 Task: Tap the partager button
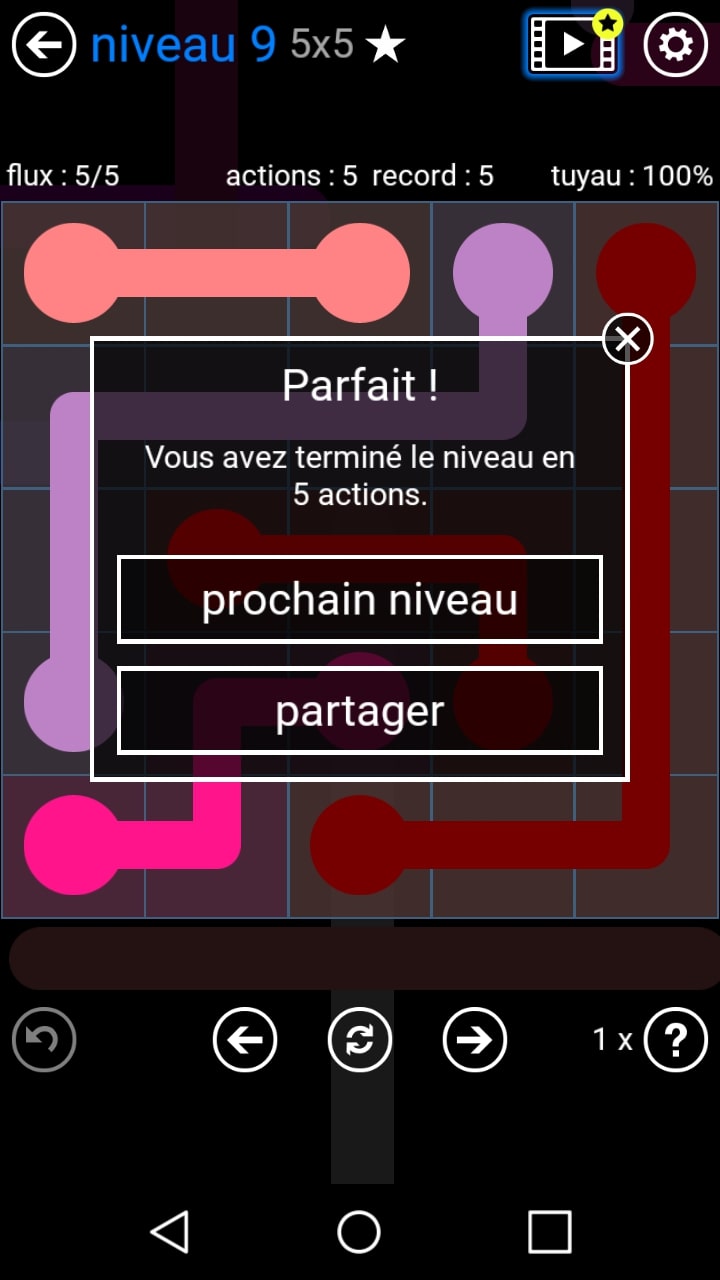click(x=360, y=711)
